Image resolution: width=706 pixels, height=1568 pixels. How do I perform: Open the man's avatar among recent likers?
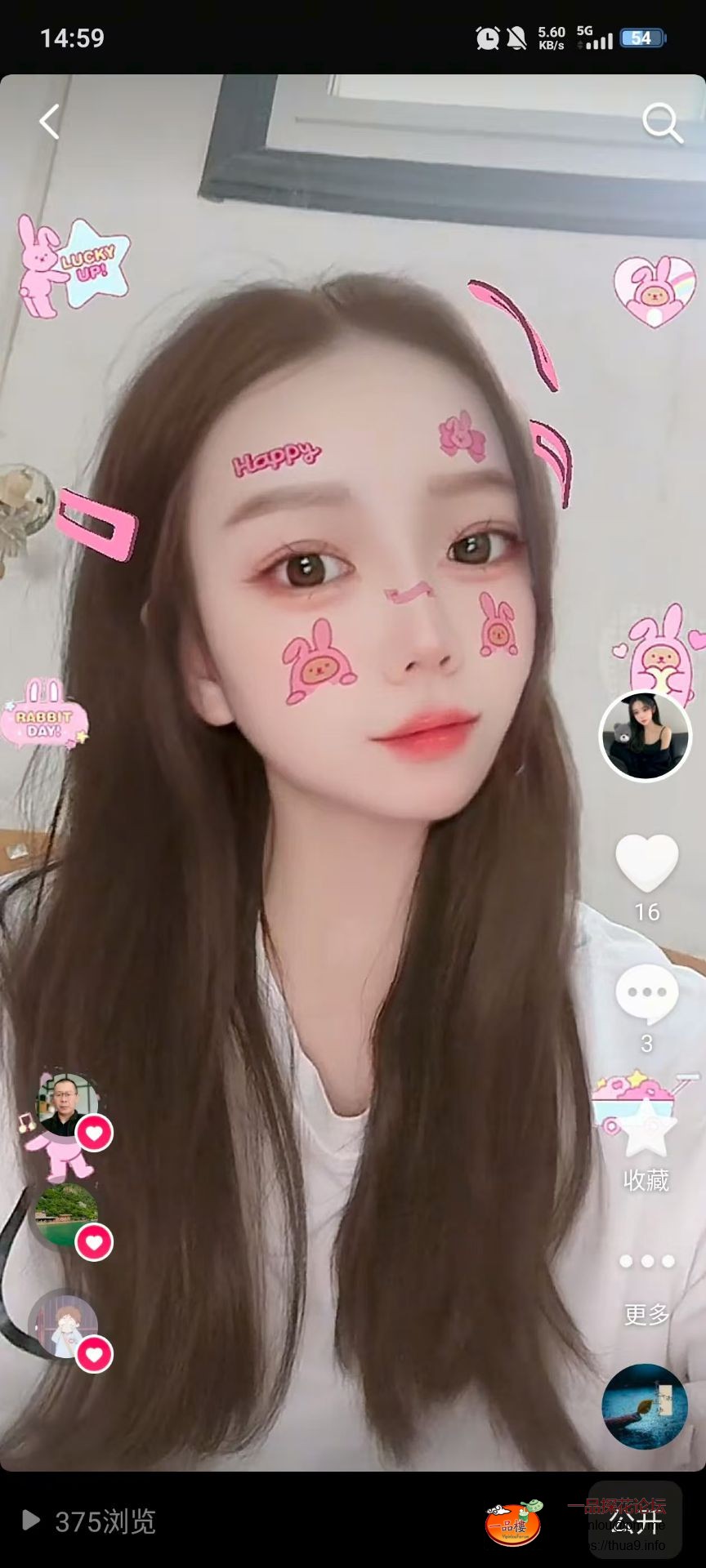pos(67,1104)
